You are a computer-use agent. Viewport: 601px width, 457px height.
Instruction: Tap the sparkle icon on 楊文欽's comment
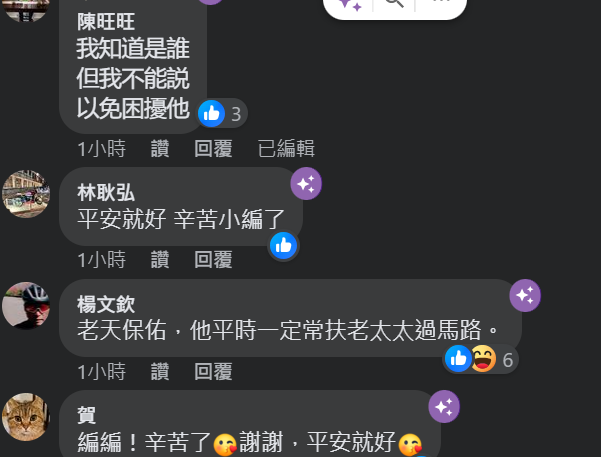click(525, 295)
